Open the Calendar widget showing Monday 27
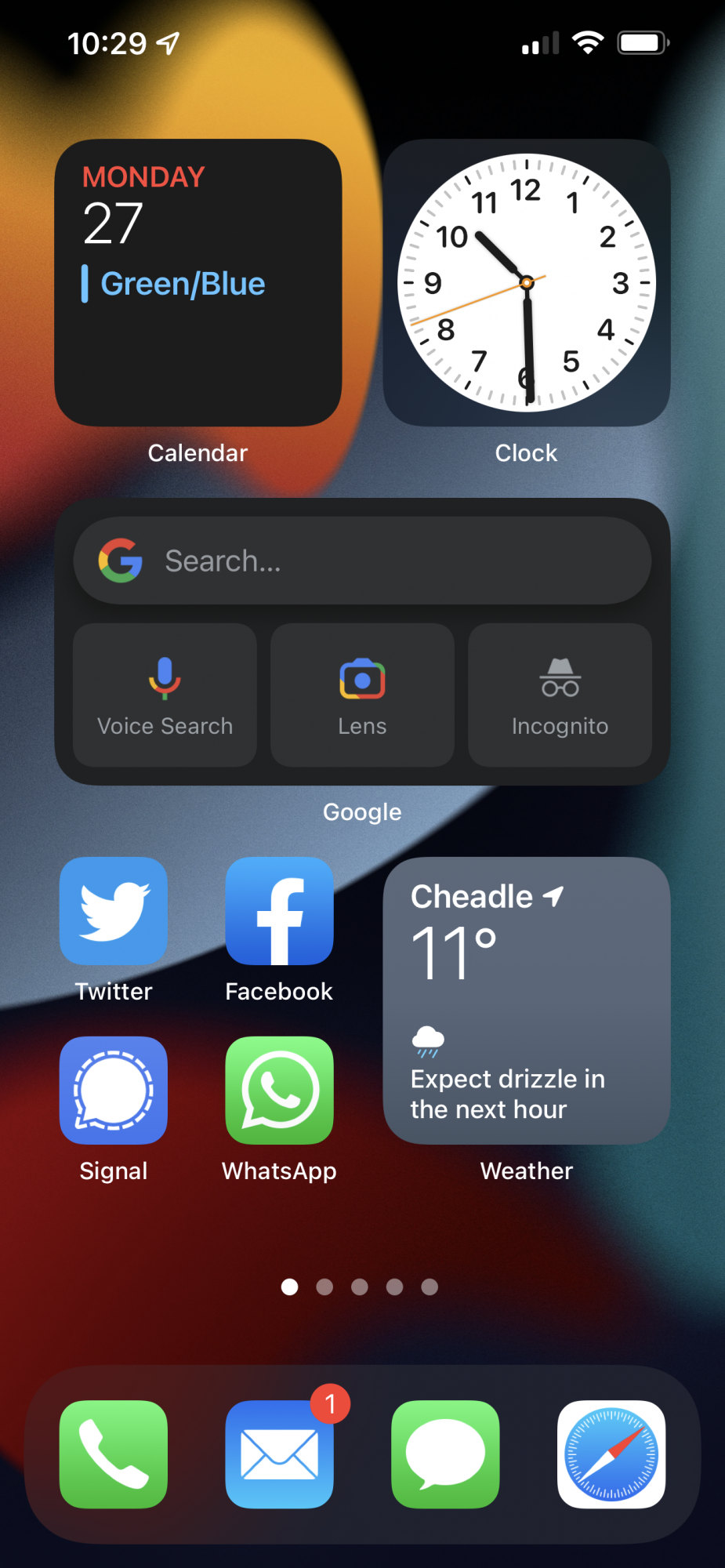Viewport: 725px width, 1568px height. [x=198, y=282]
